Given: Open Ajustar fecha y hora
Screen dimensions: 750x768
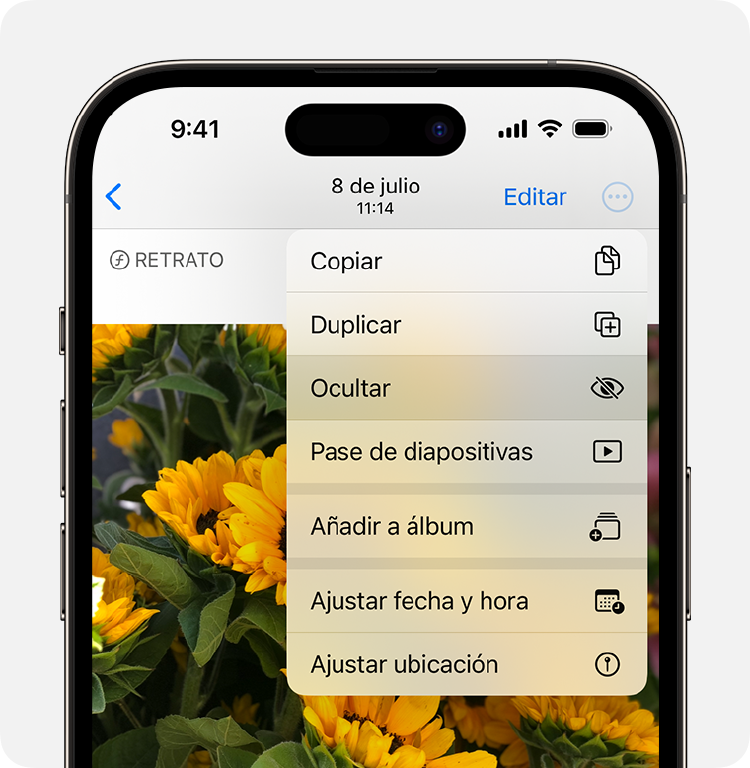Looking at the screenshot, I should point(466,601).
